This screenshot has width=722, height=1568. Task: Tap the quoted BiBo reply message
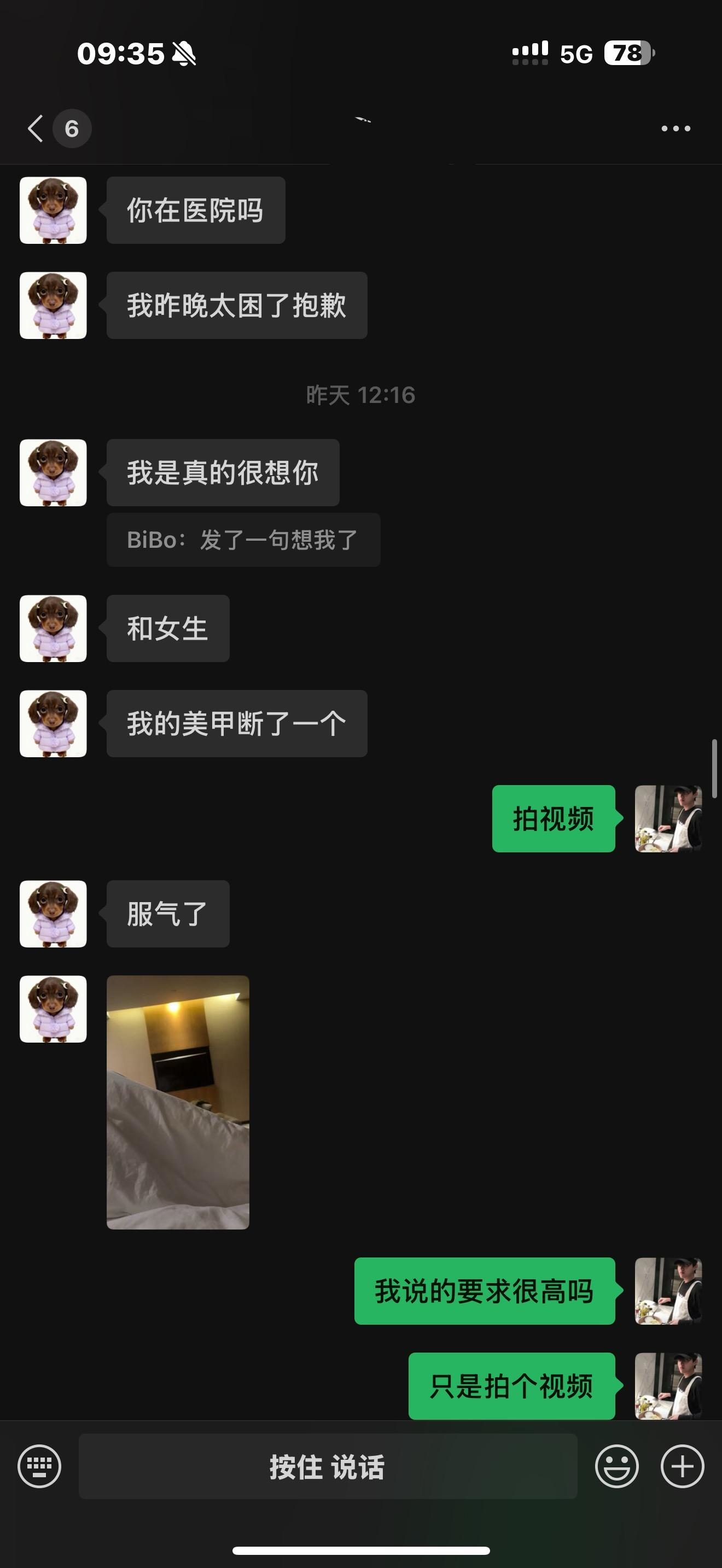(x=243, y=540)
